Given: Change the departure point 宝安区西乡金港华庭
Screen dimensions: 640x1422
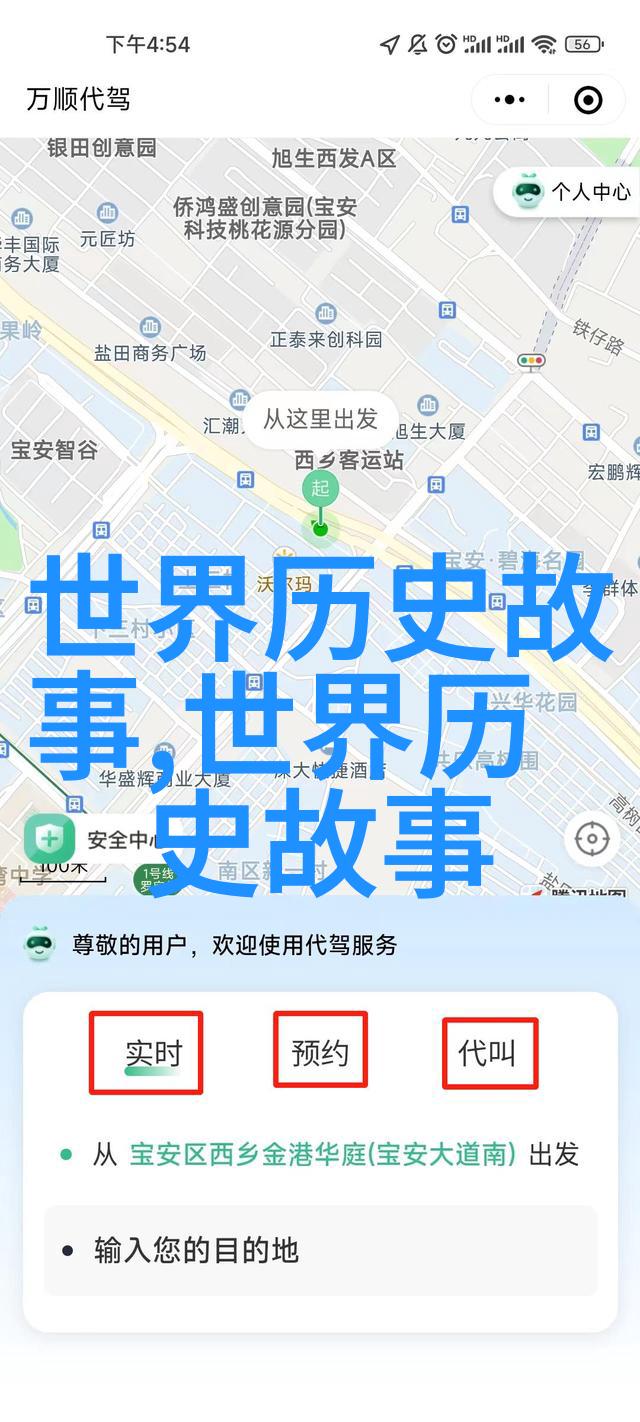Looking at the screenshot, I should point(322,1155).
